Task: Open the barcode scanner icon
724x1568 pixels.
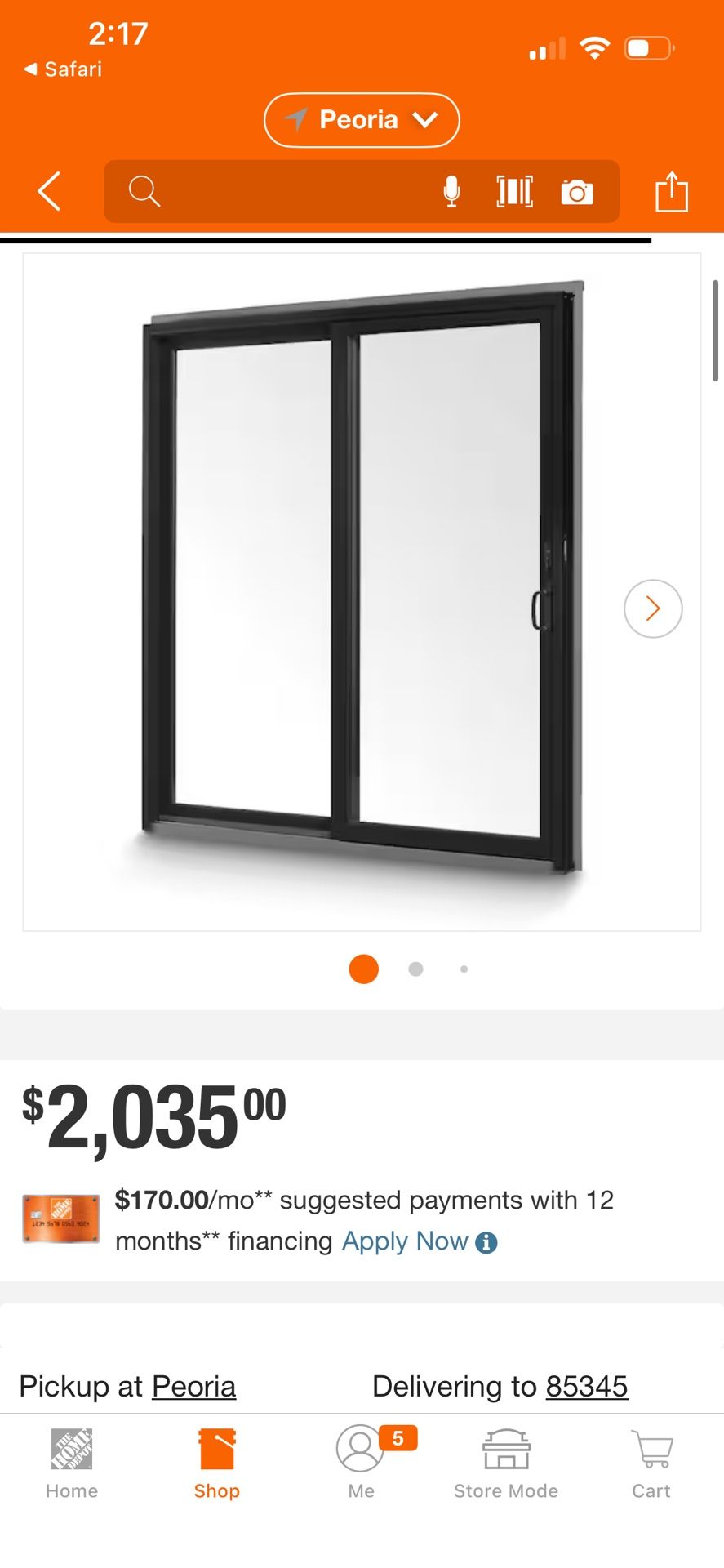Action: click(513, 192)
